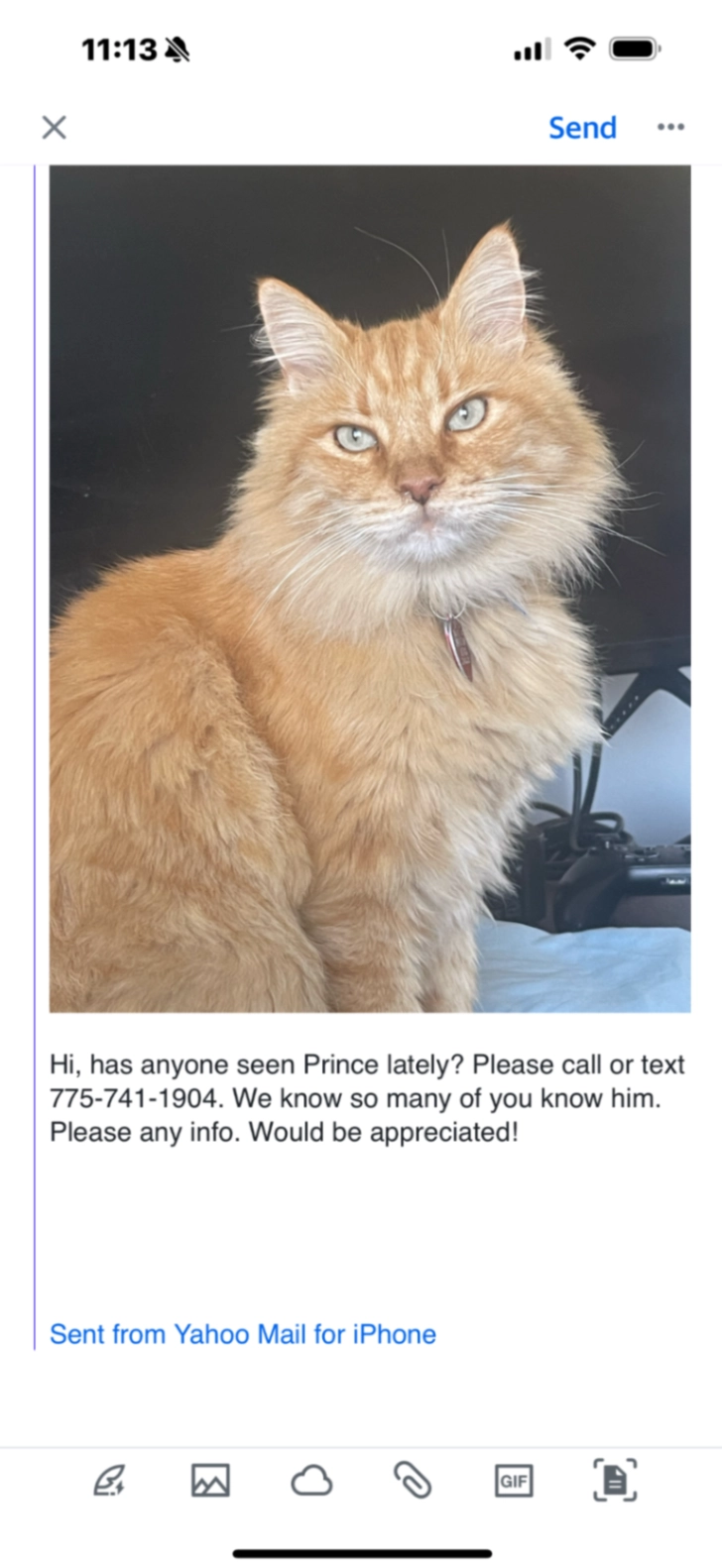Tap the message body text to edit
Viewport: 722px width, 1568px height.
pyautogui.click(x=367, y=1098)
